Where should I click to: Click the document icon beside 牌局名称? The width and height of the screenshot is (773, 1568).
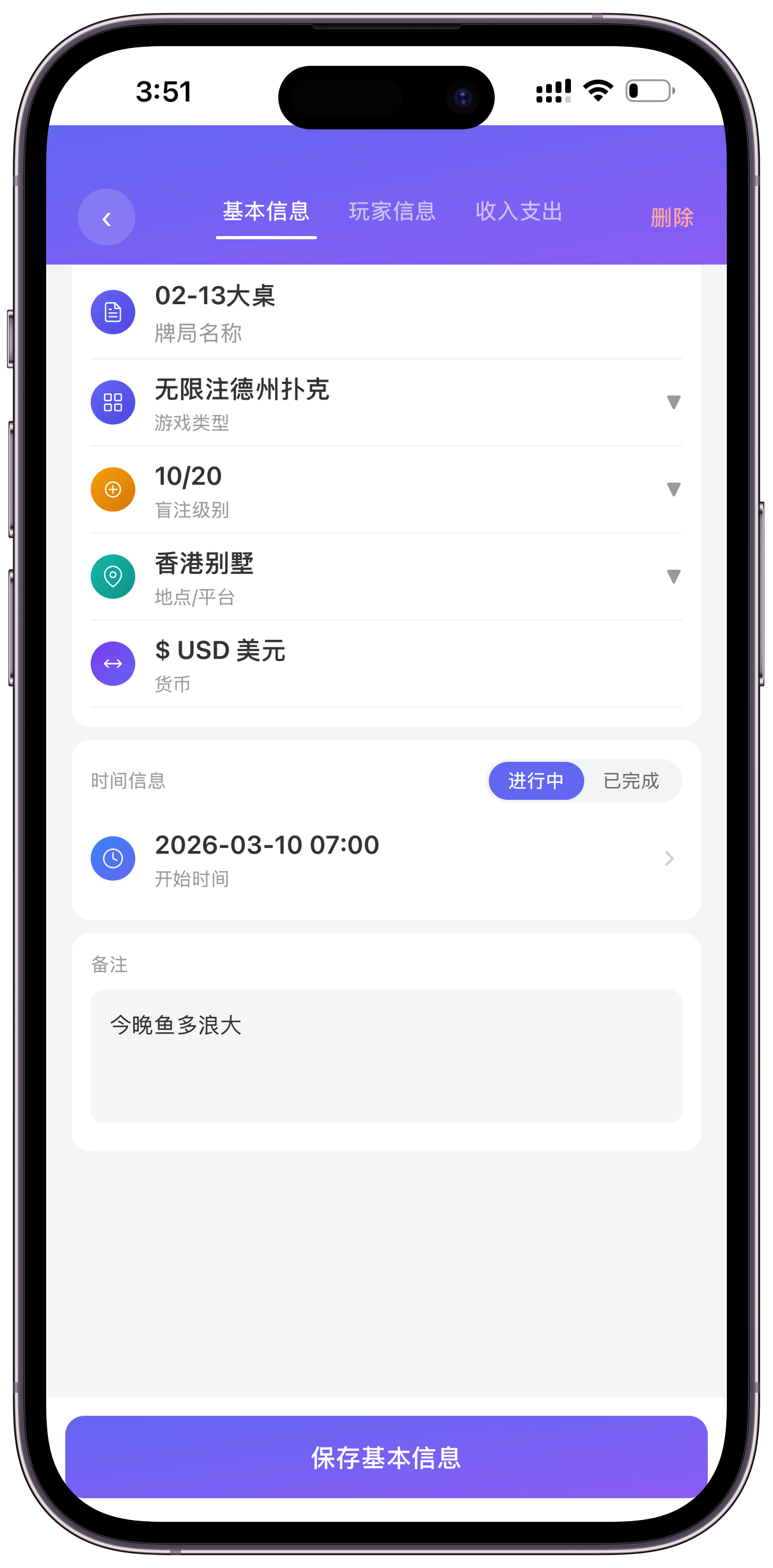click(x=113, y=312)
